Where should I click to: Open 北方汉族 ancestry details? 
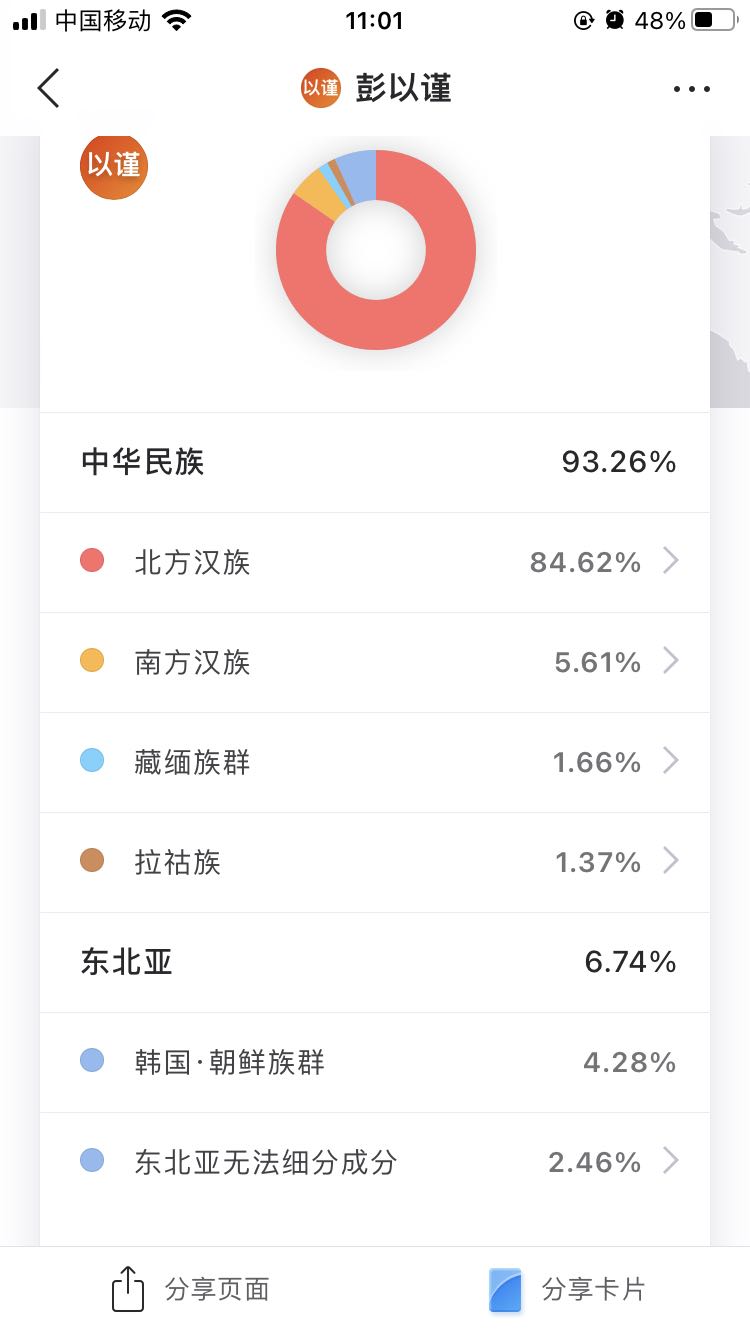point(375,562)
